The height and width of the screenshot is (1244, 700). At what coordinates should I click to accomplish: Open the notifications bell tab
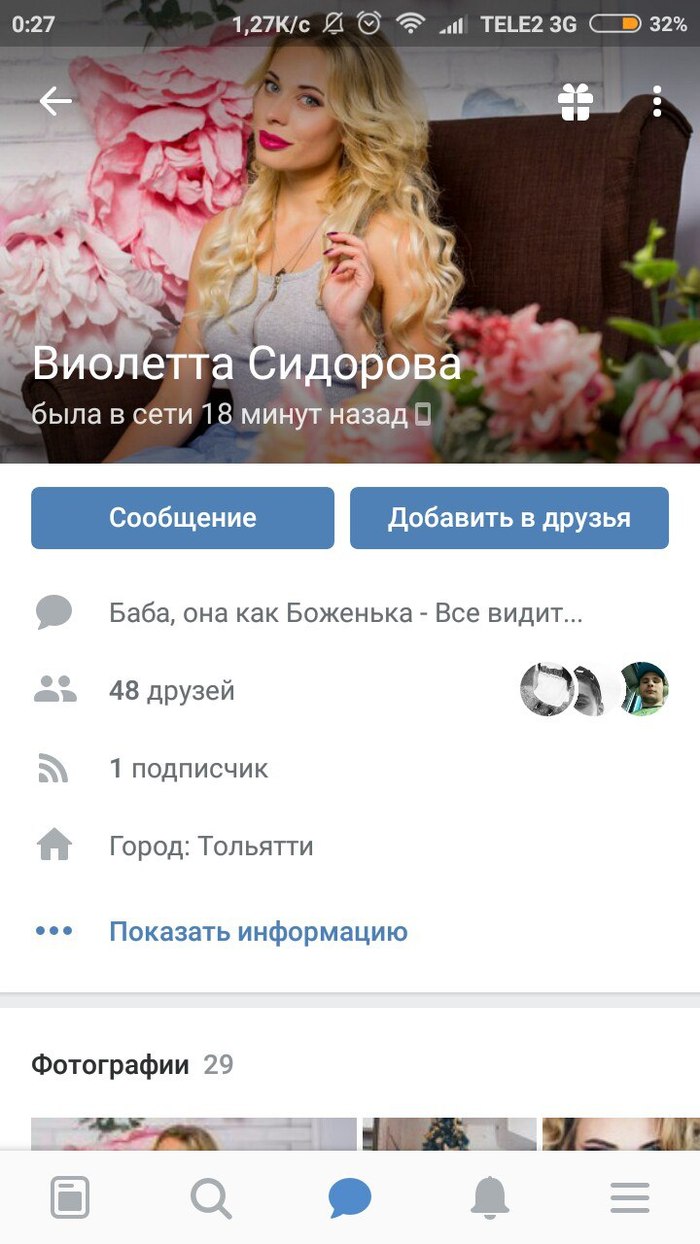[490, 1197]
